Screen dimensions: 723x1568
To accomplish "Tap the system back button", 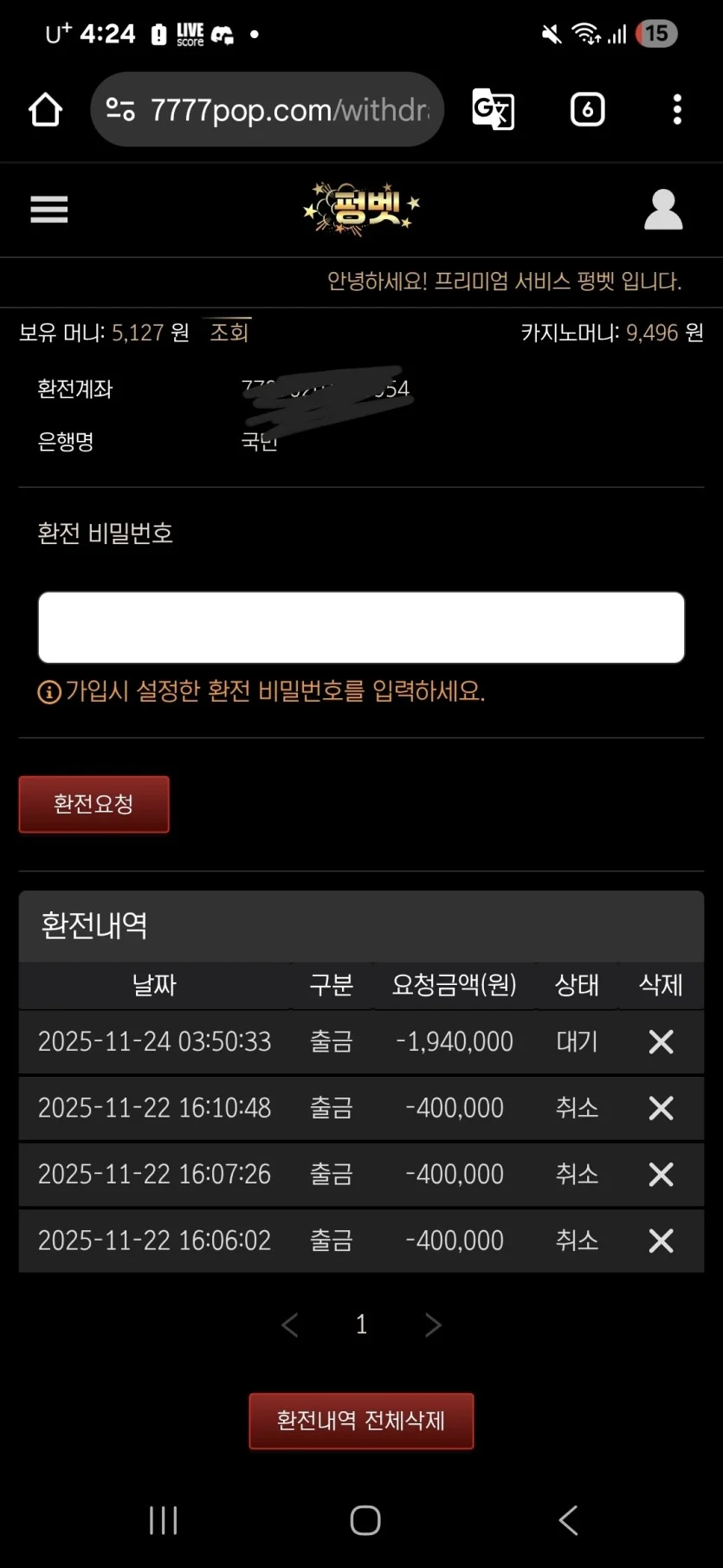I will pyautogui.click(x=568, y=1520).
